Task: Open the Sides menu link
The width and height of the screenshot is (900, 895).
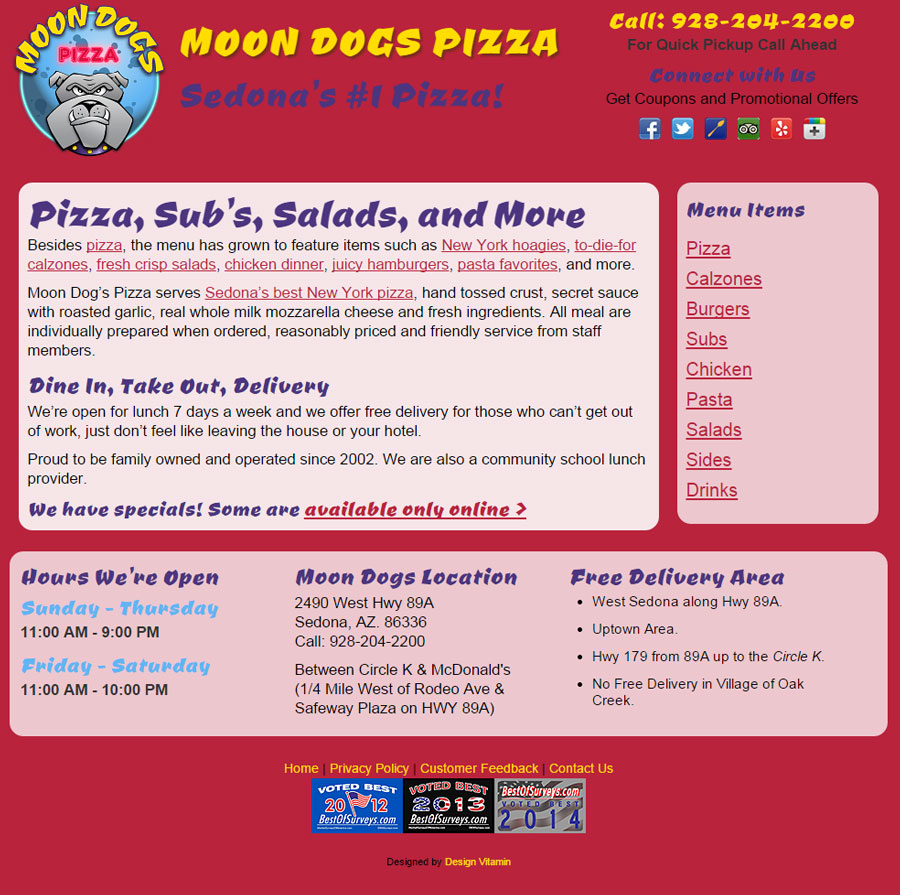Action: pos(708,460)
